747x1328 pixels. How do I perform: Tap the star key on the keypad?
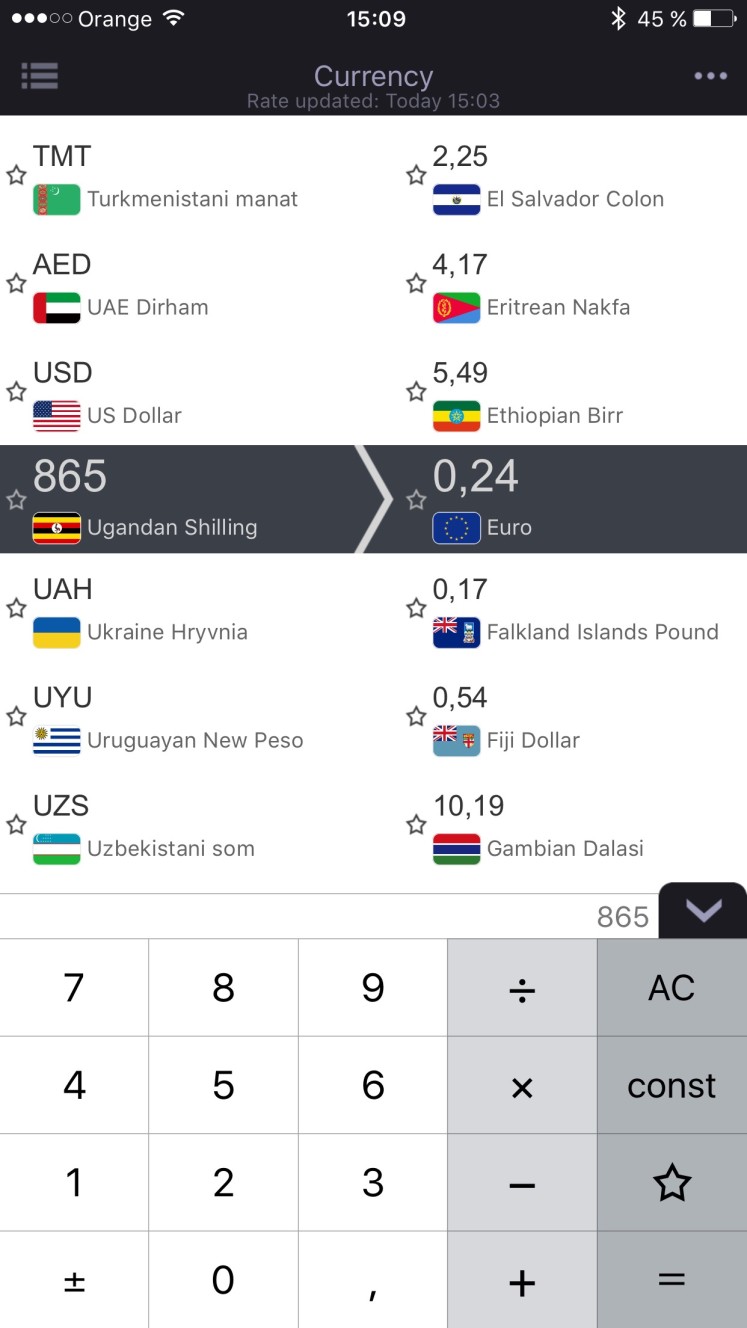pos(672,1183)
